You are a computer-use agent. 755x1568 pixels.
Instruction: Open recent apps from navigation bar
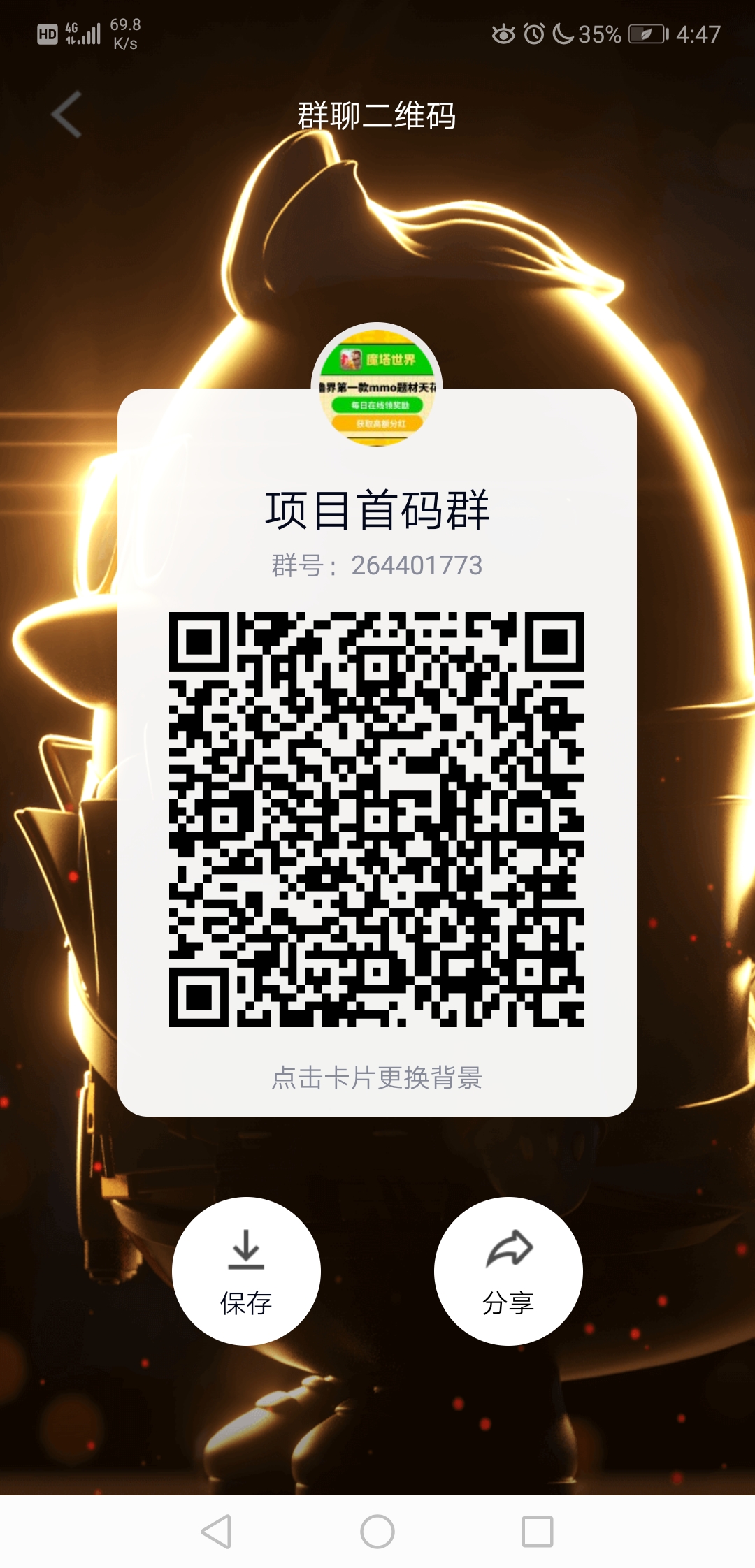(538, 1532)
